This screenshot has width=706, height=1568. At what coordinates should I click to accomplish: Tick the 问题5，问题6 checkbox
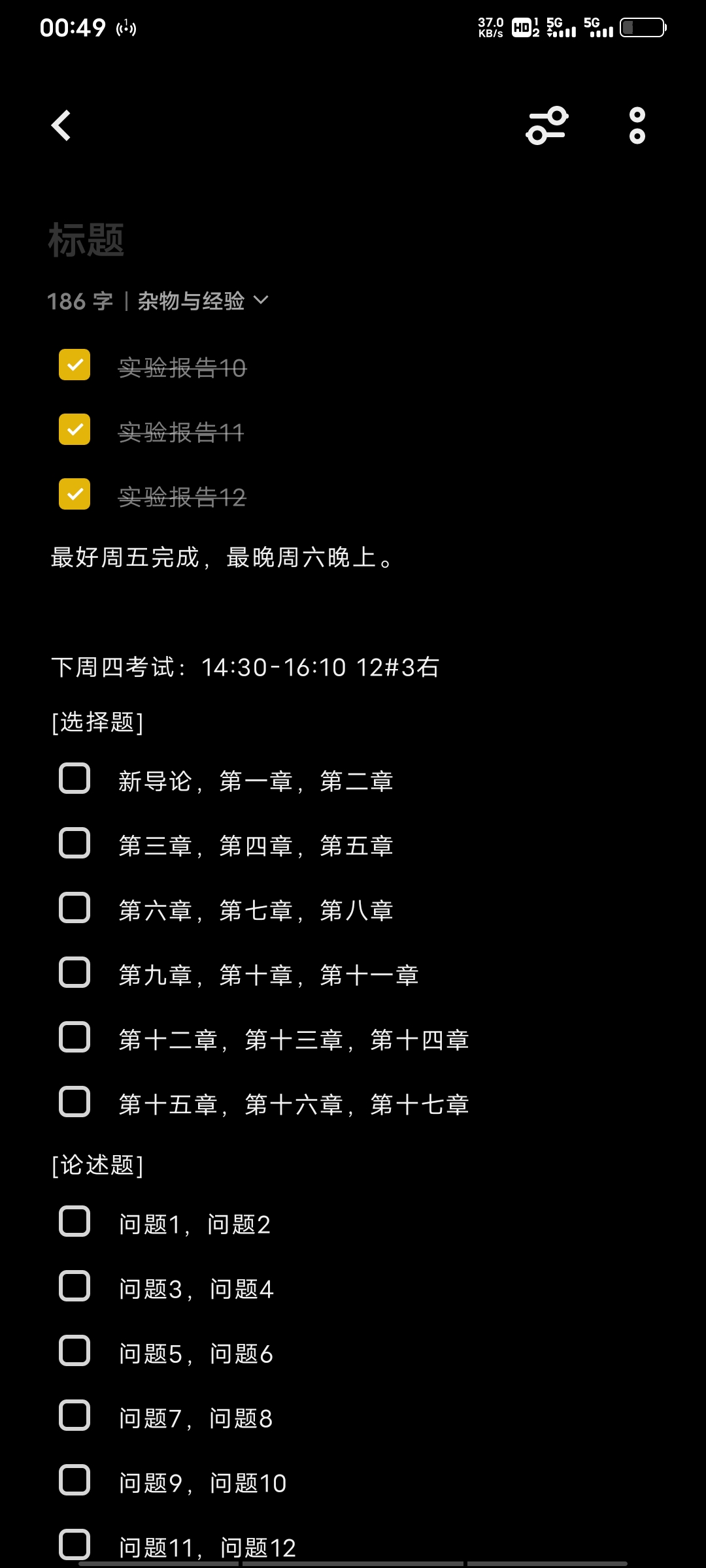coord(75,1351)
